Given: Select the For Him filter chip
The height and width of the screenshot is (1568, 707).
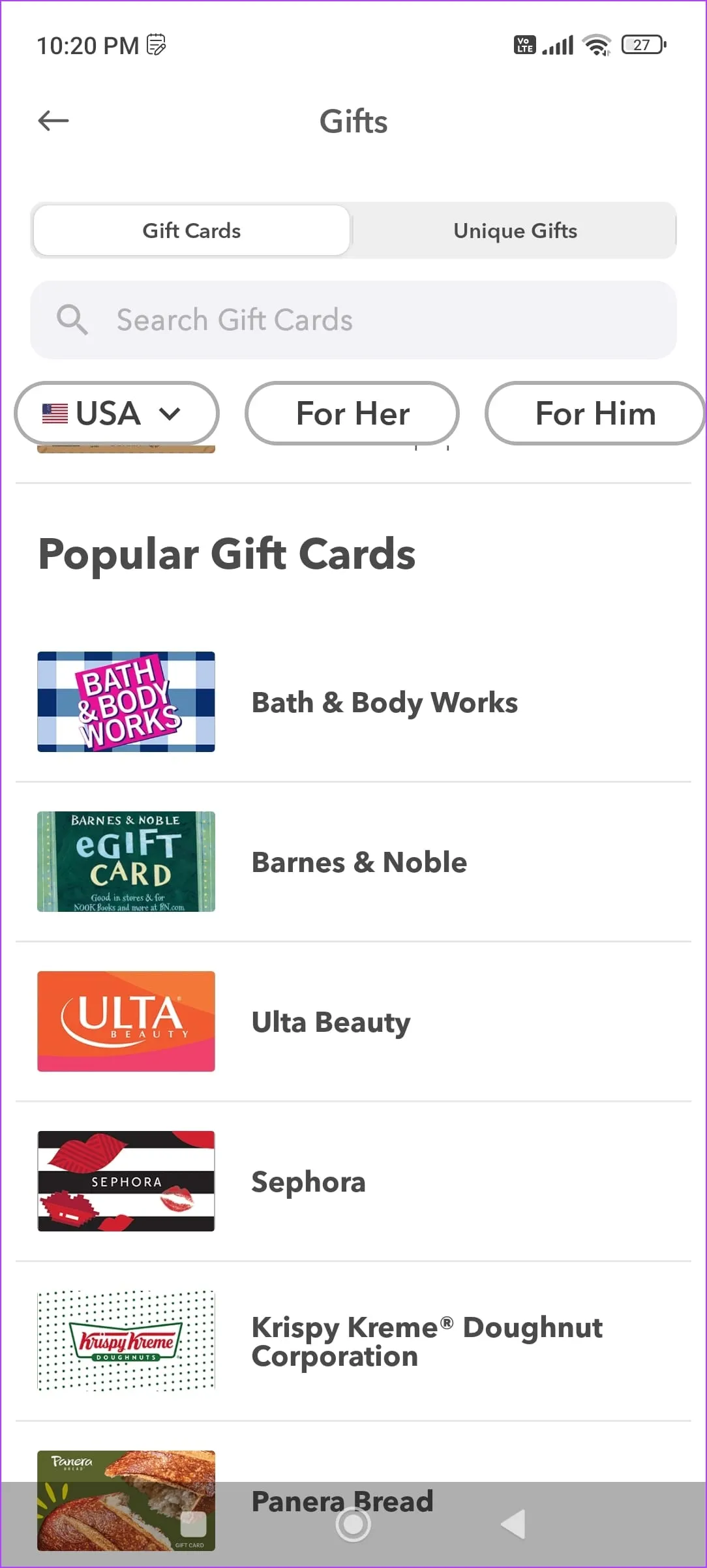Looking at the screenshot, I should tap(594, 414).
